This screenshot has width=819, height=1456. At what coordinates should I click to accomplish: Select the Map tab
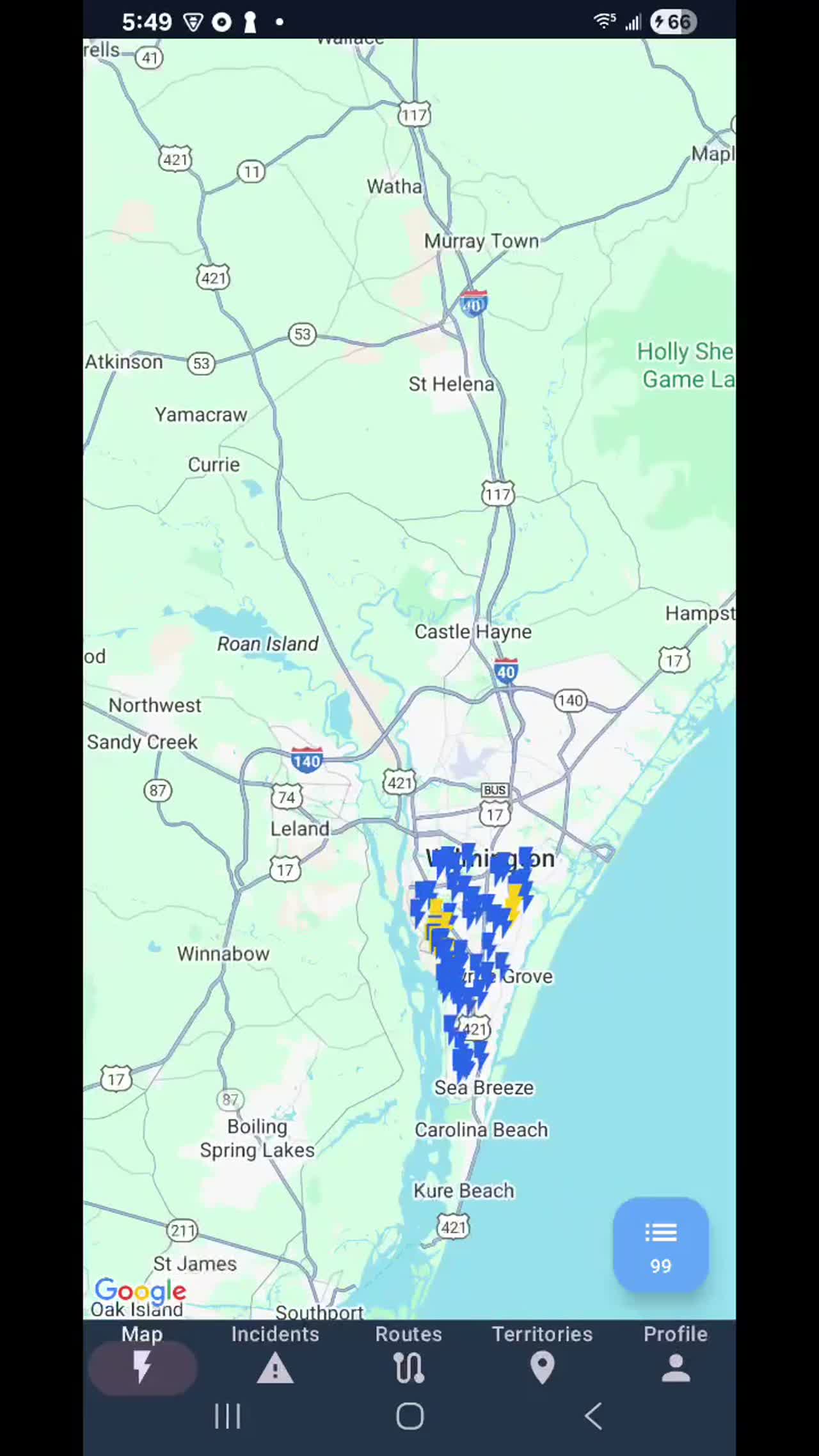(x=142, y=1355)
